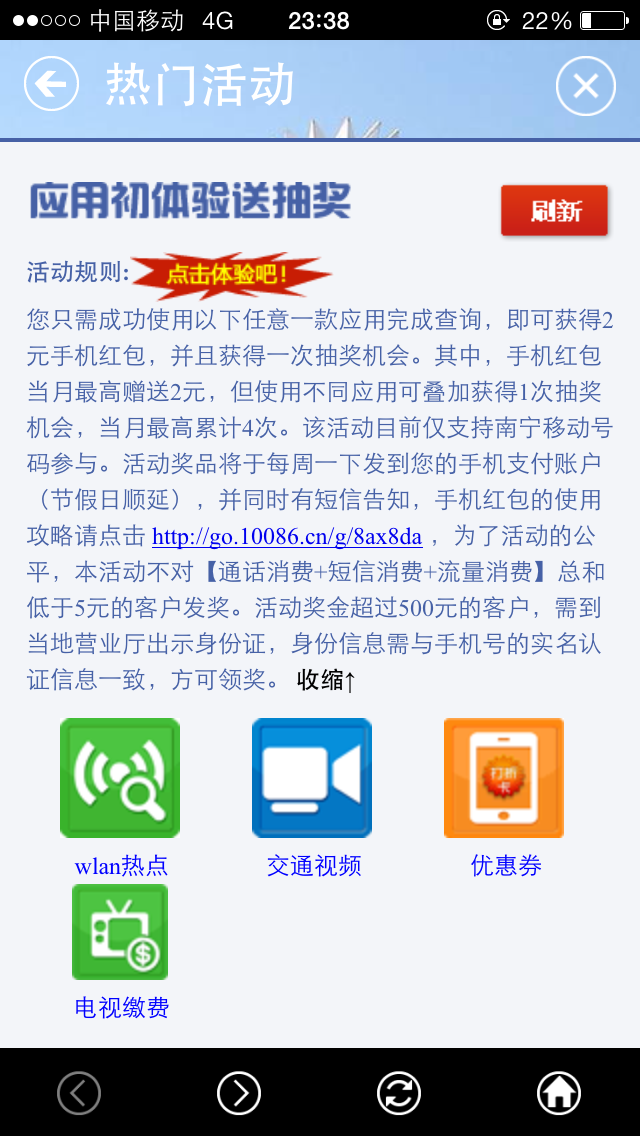Tap the red 刷新 button
This screenshot has width=640, height=1136.
pos(554,211)
